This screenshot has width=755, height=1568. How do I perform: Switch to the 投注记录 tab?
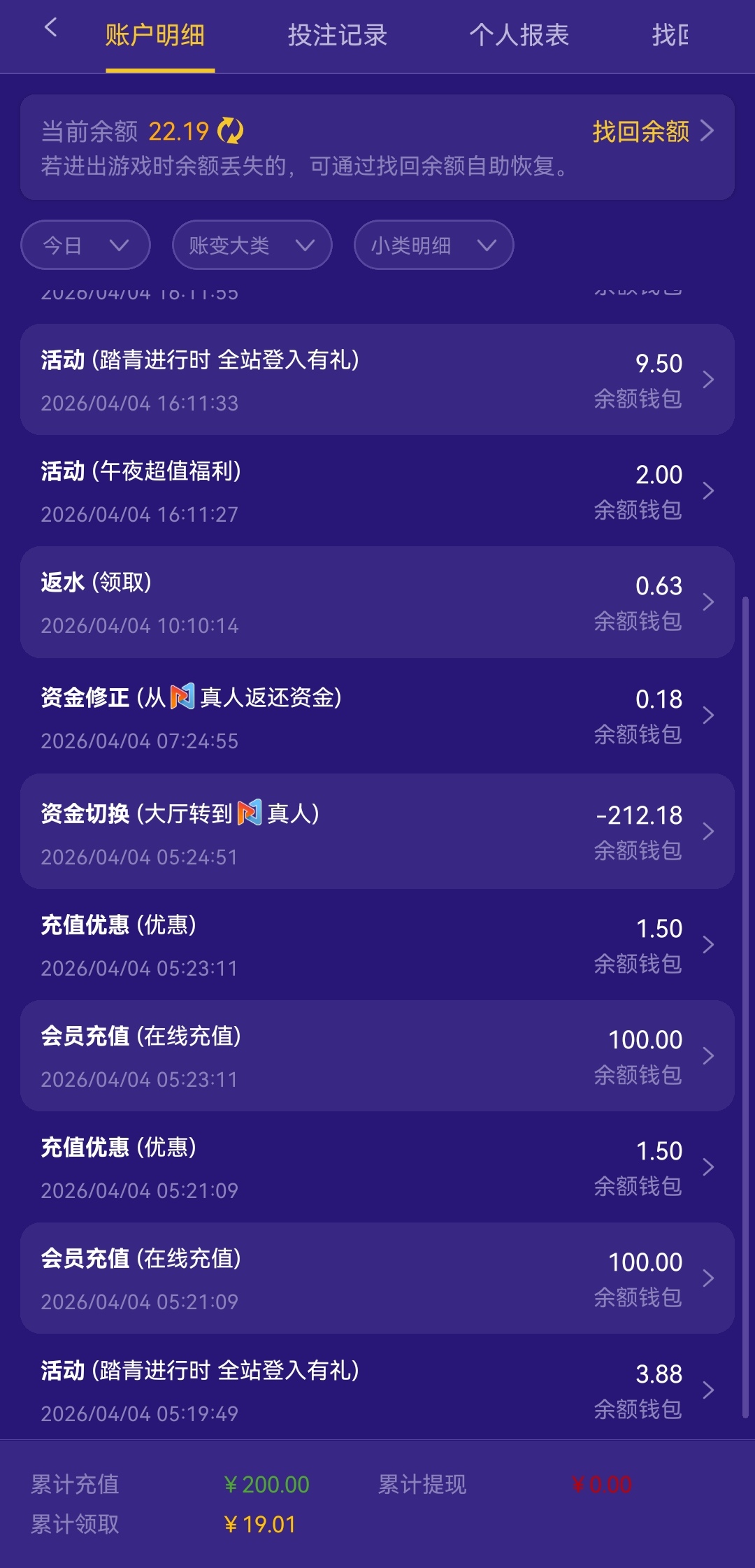pos(337,35)
